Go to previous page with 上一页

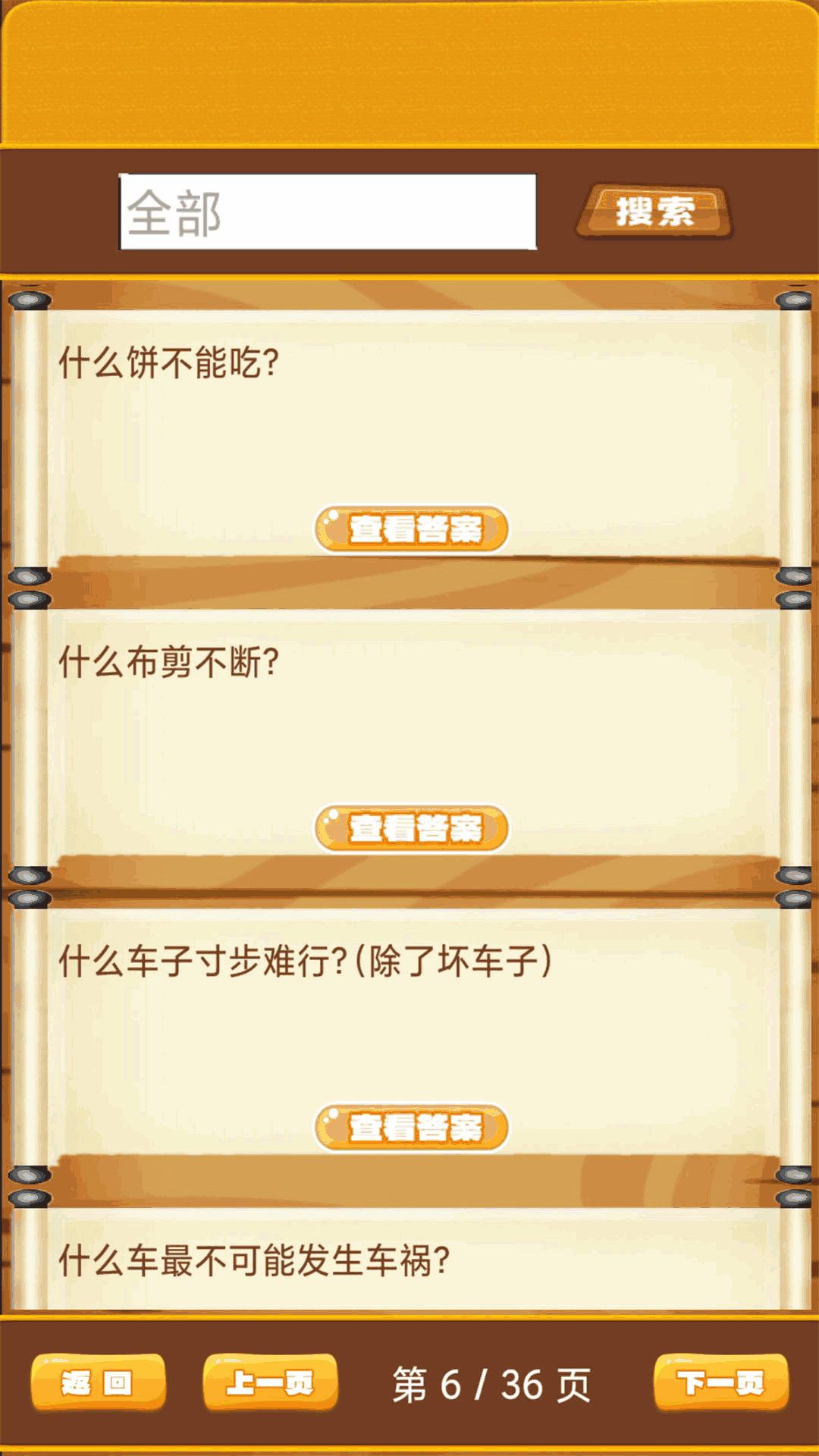270,1382
